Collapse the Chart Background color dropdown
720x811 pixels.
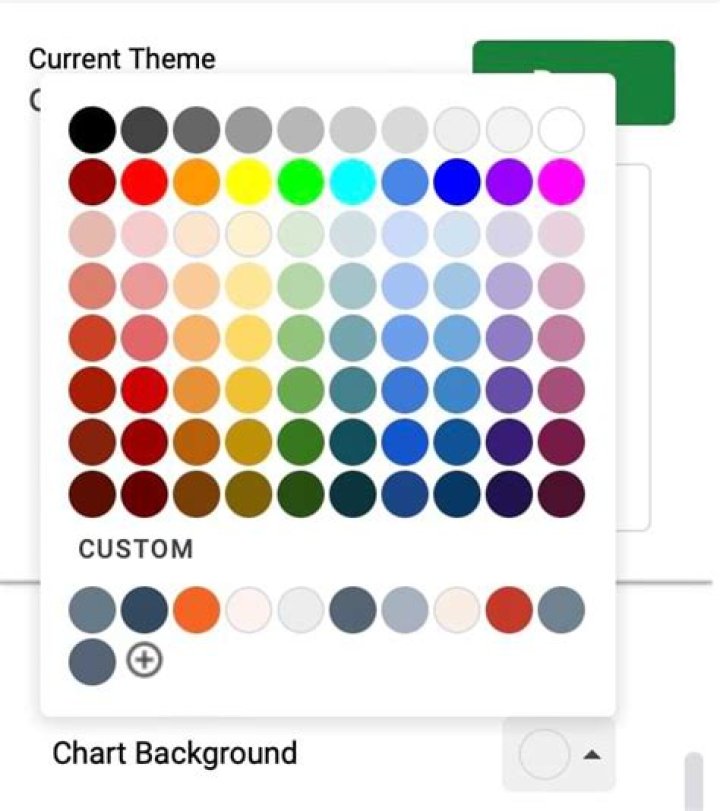tap(591, 754)
